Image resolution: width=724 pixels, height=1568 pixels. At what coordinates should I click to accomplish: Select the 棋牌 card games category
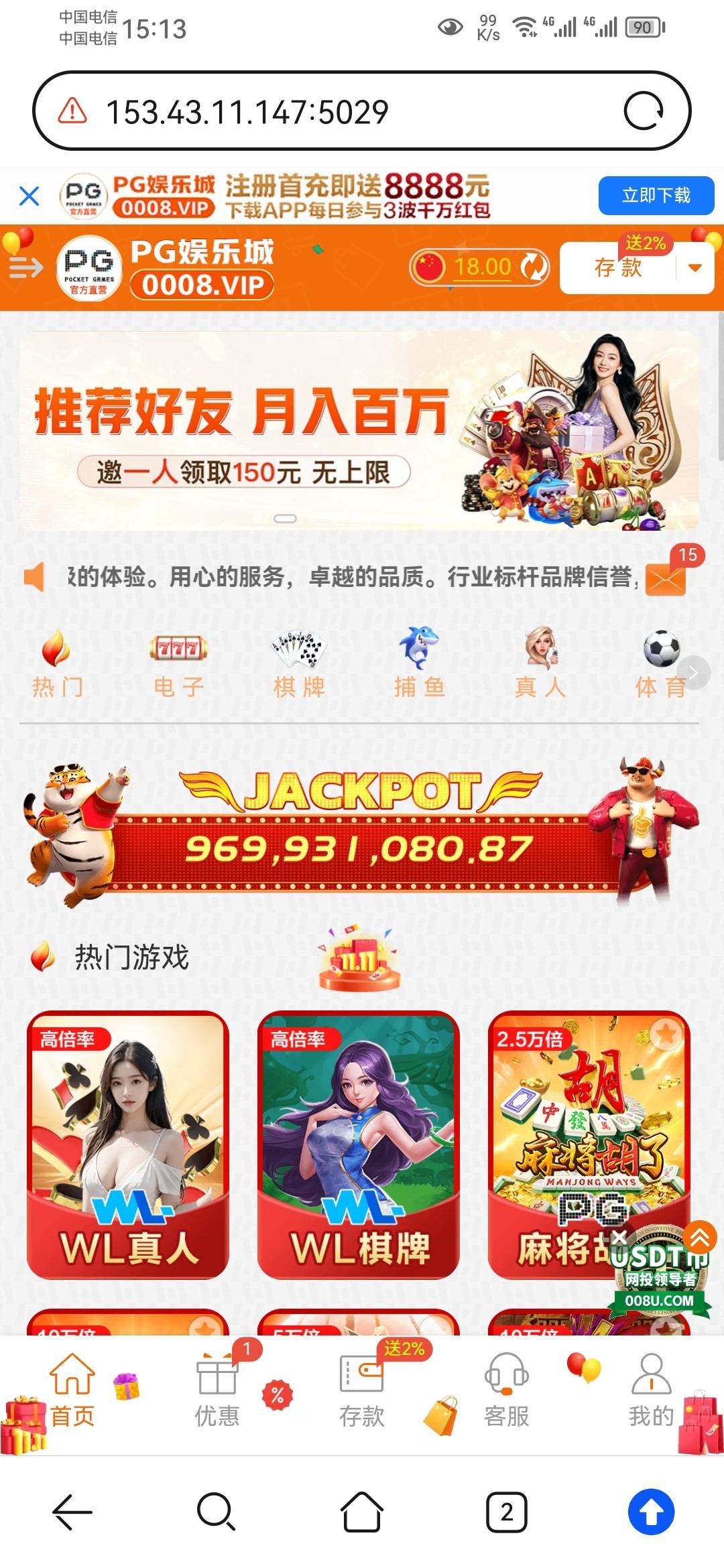coord(299,663)
